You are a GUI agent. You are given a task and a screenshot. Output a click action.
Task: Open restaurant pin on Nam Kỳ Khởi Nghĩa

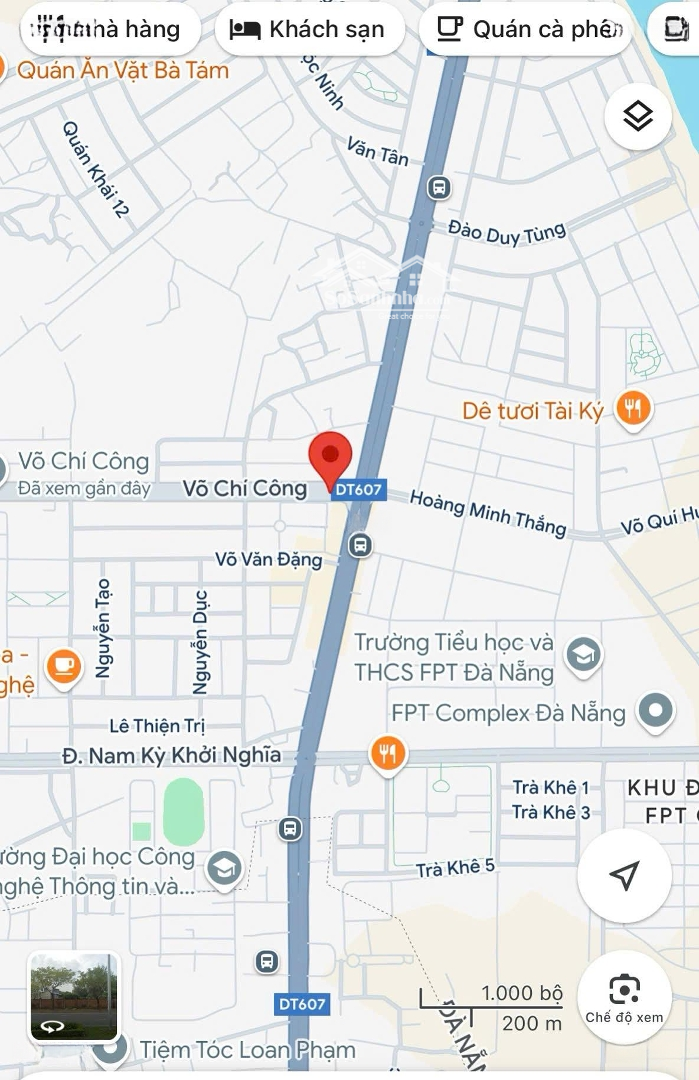[x=388, y=753]
